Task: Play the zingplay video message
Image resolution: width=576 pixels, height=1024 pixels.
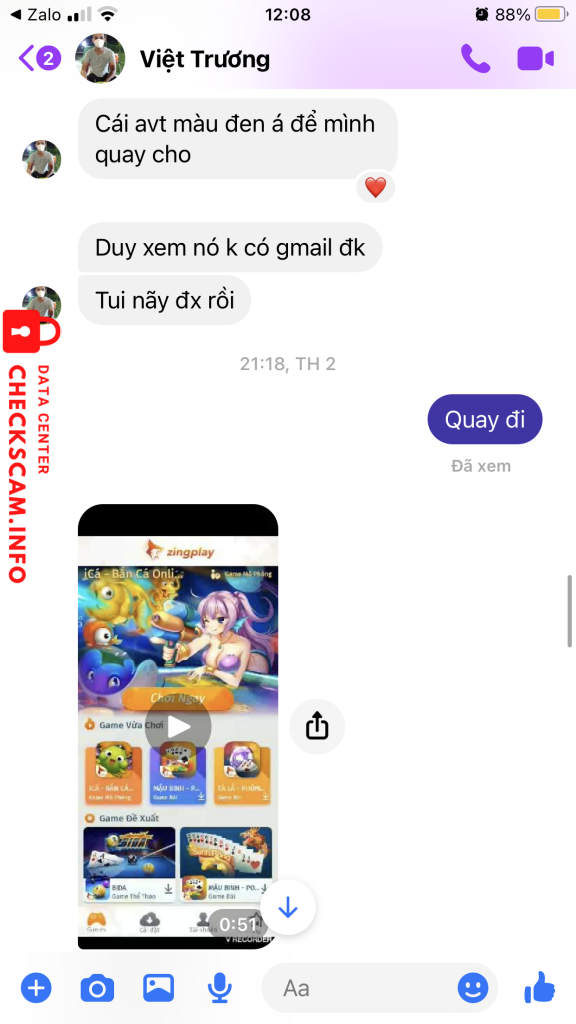Action: [x=178, y=726]
